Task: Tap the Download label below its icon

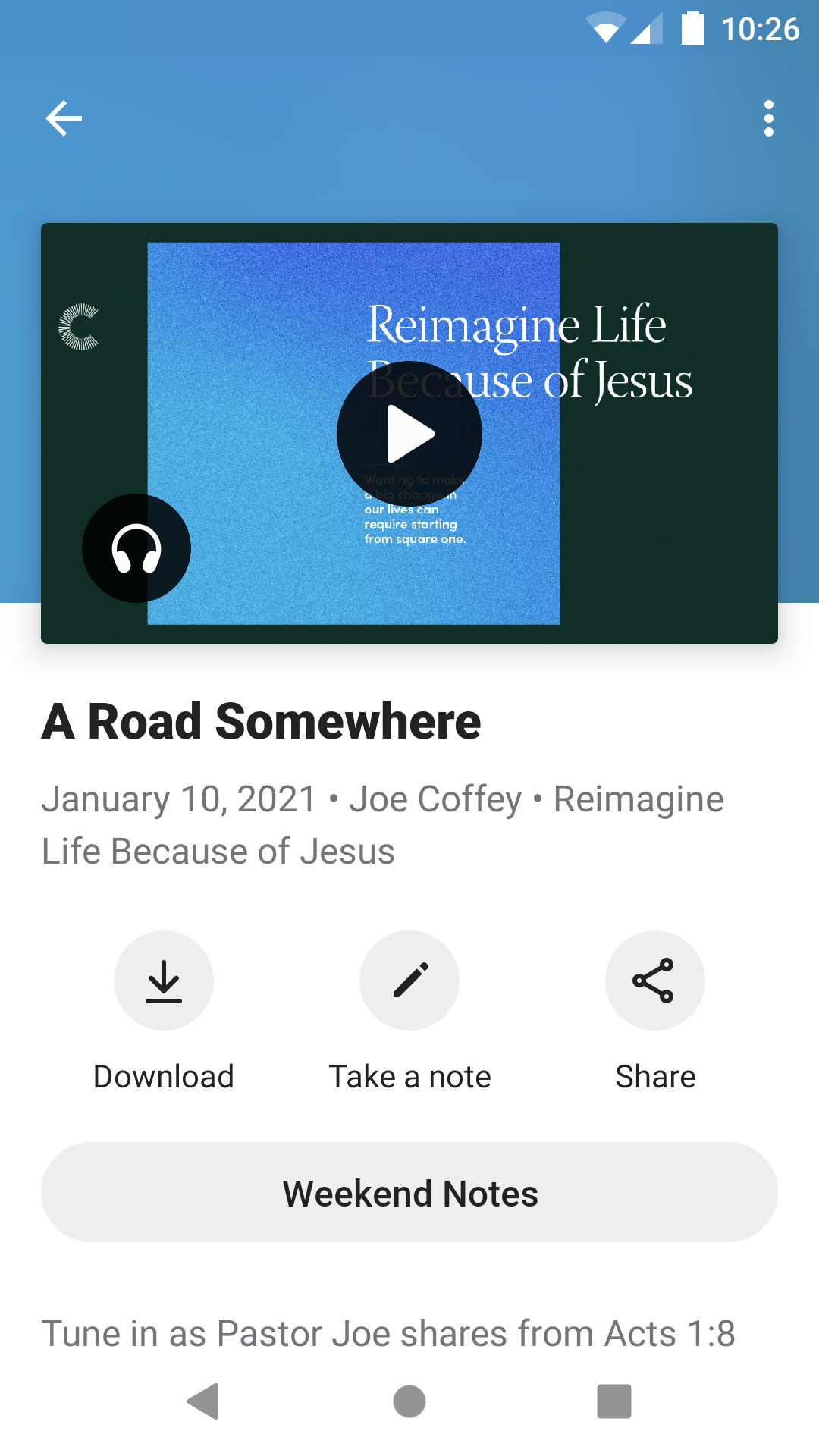Action: tap(164, 1076)
